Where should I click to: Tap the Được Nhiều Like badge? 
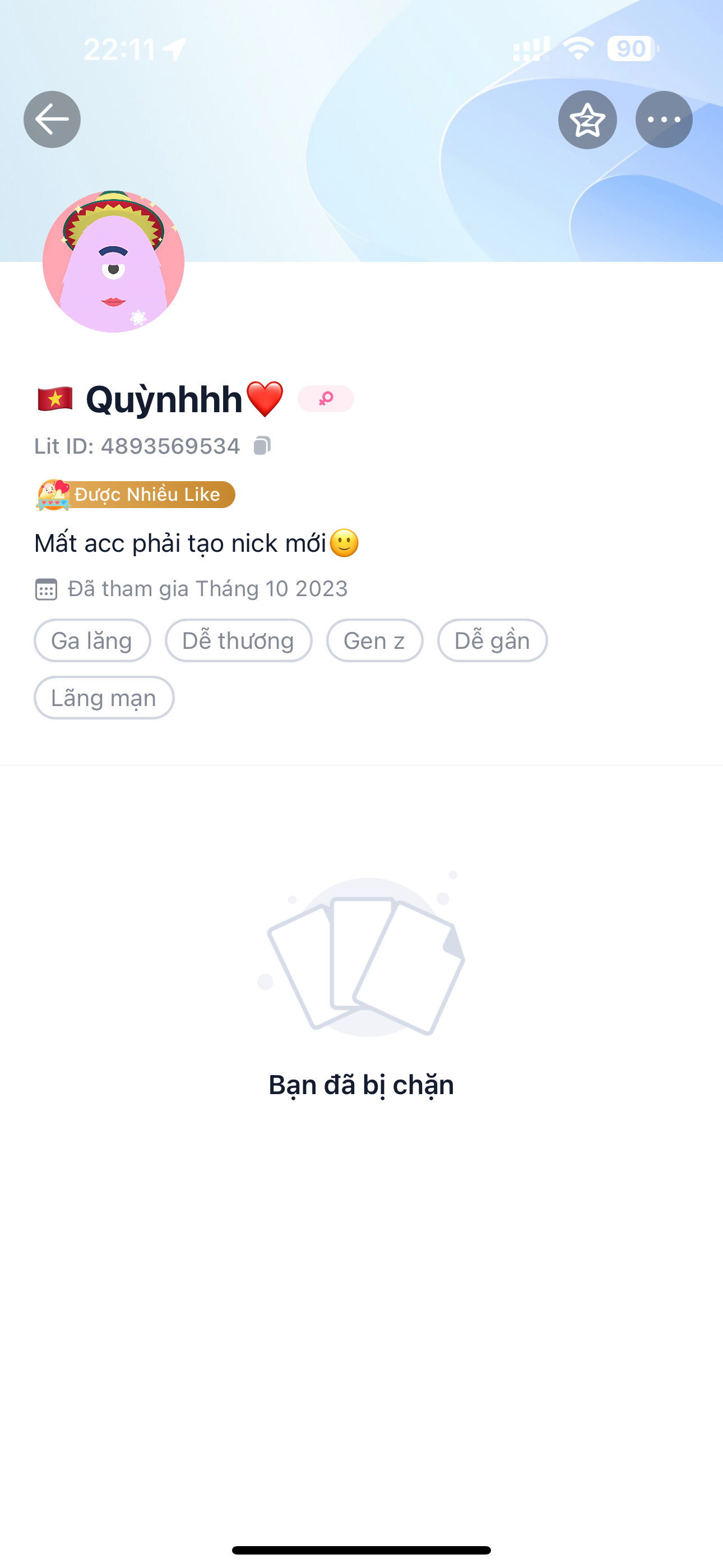click(135, 494)
